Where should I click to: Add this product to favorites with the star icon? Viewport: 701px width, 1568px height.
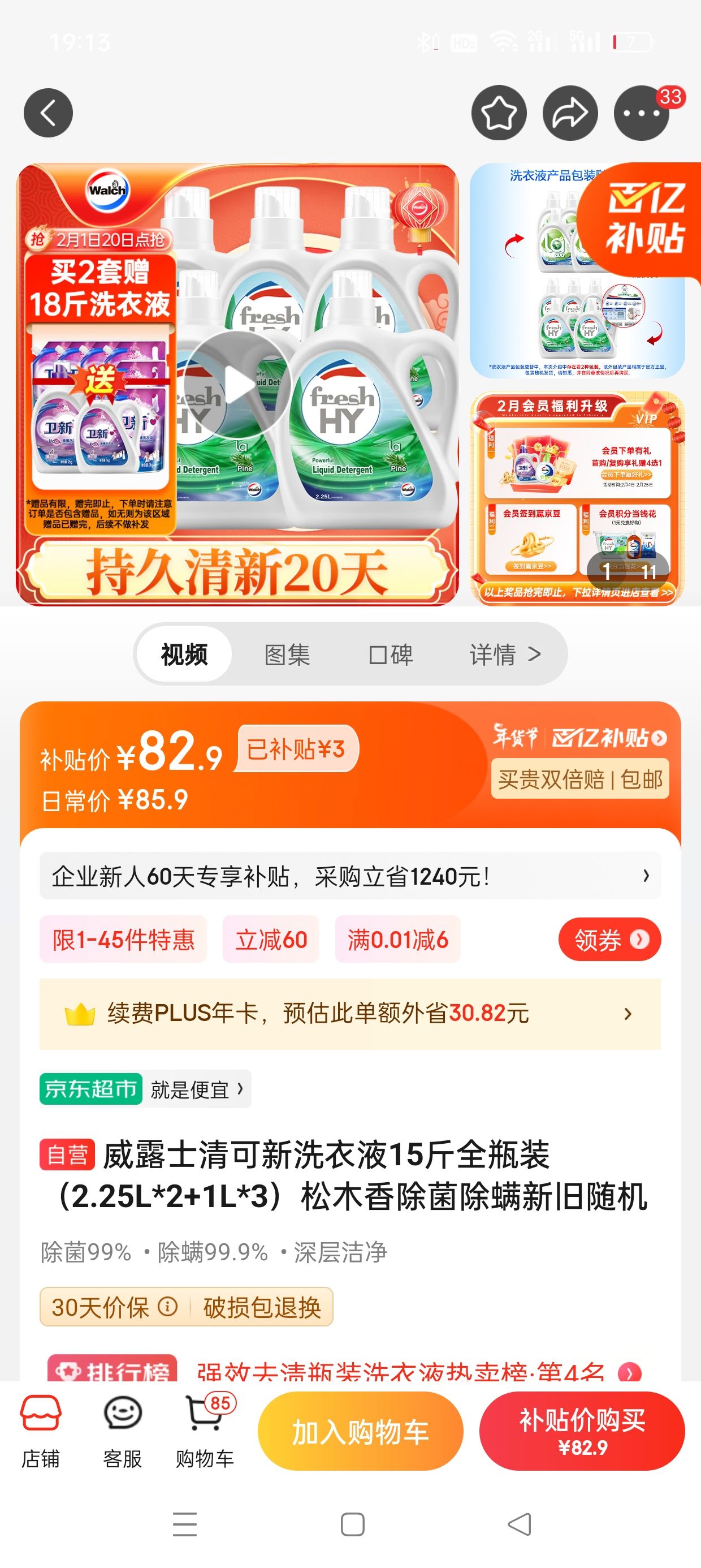click(499, 113)
